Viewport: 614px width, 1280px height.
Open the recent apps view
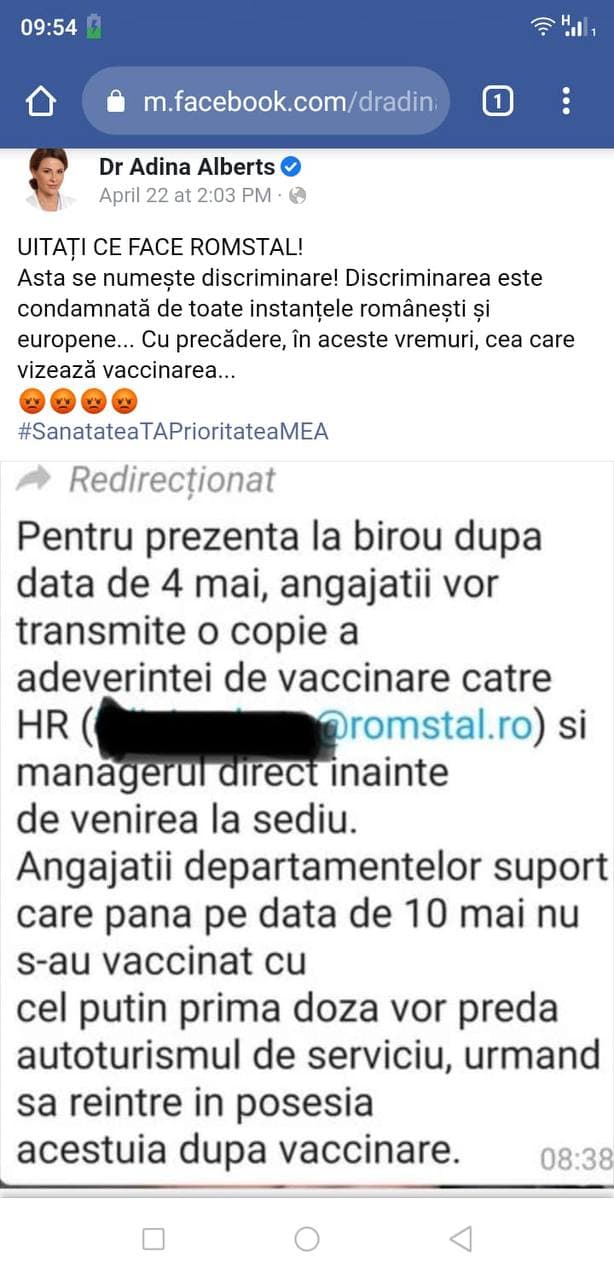click(x=153, y=1239)
